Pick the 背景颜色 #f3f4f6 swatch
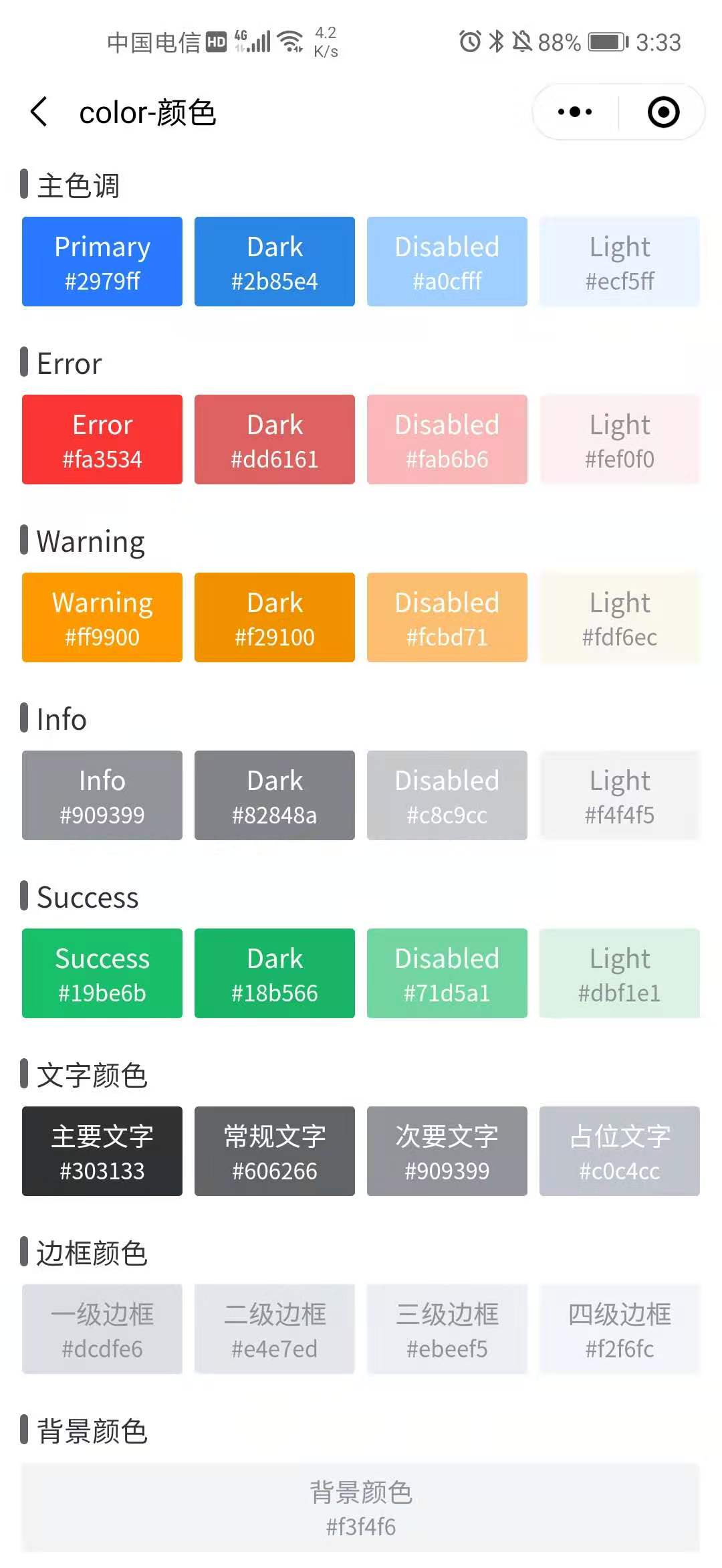The width and height of the screenshot is (722, 1568). pyautogui.click(x=361, y=1507)
